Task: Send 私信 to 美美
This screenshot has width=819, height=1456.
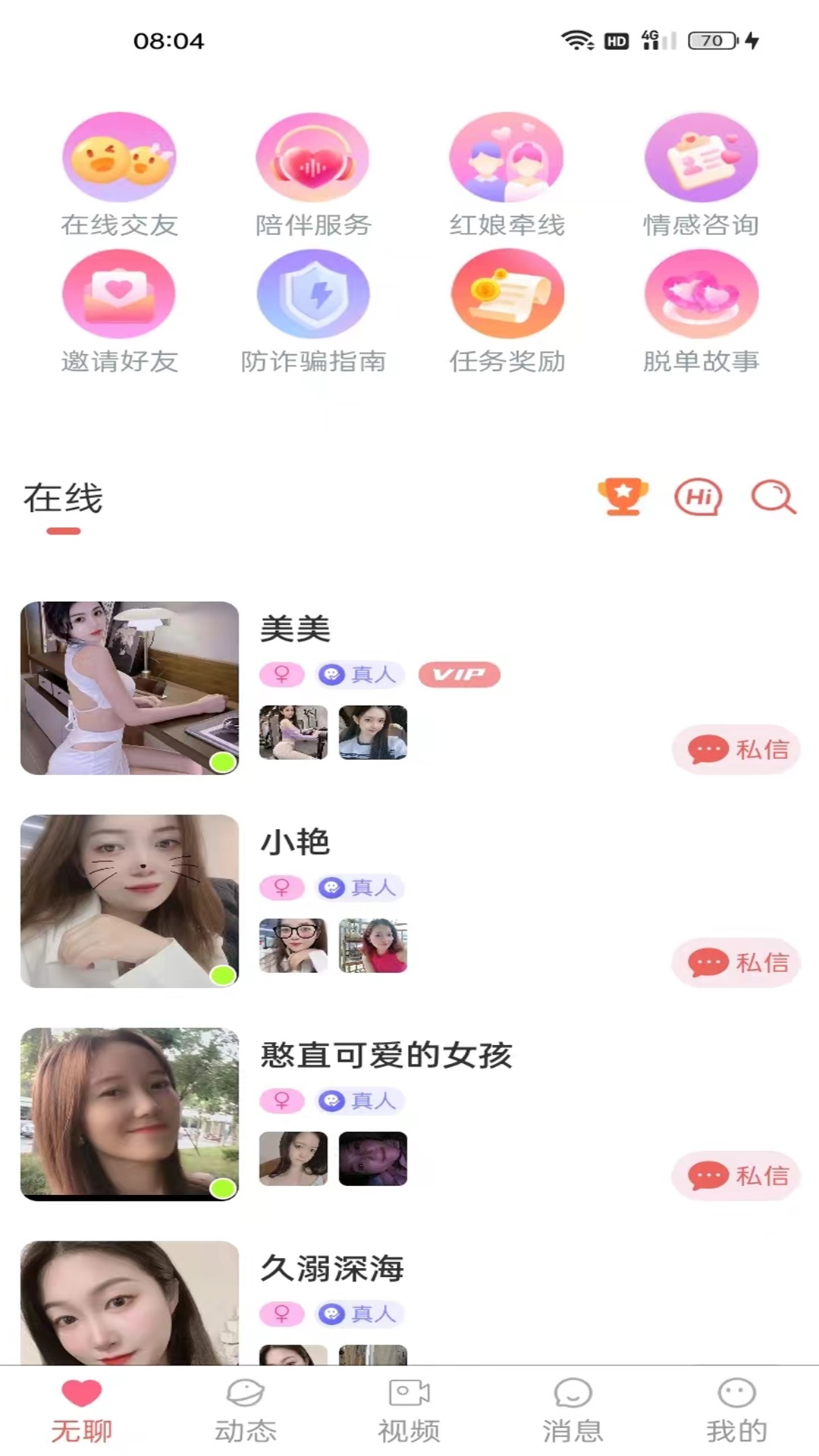Action: pos(736,749)
